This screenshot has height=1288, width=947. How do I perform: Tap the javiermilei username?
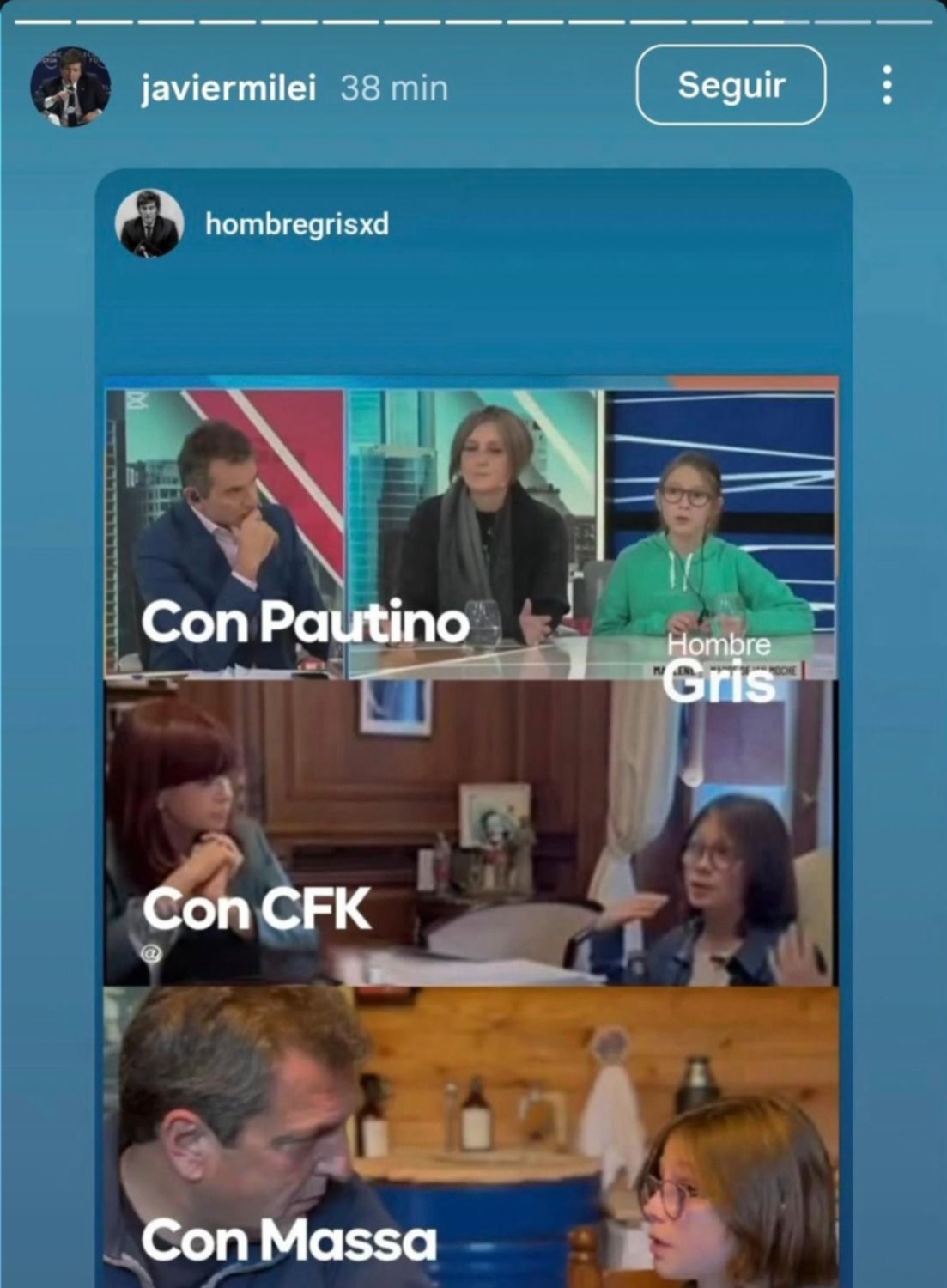click(x=228, y=88)
